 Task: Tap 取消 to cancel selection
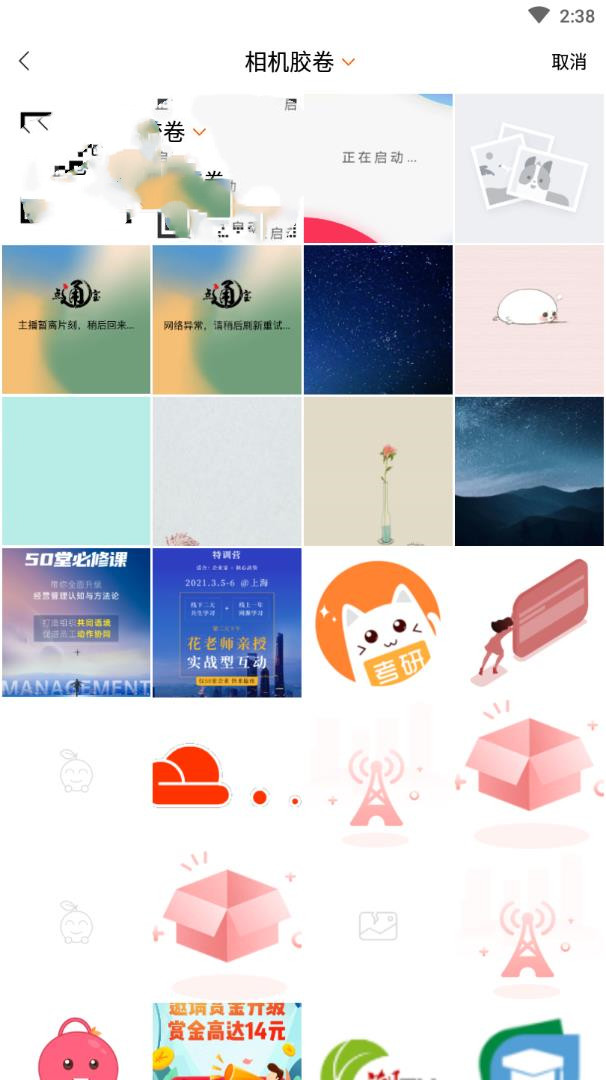[568, 62]
